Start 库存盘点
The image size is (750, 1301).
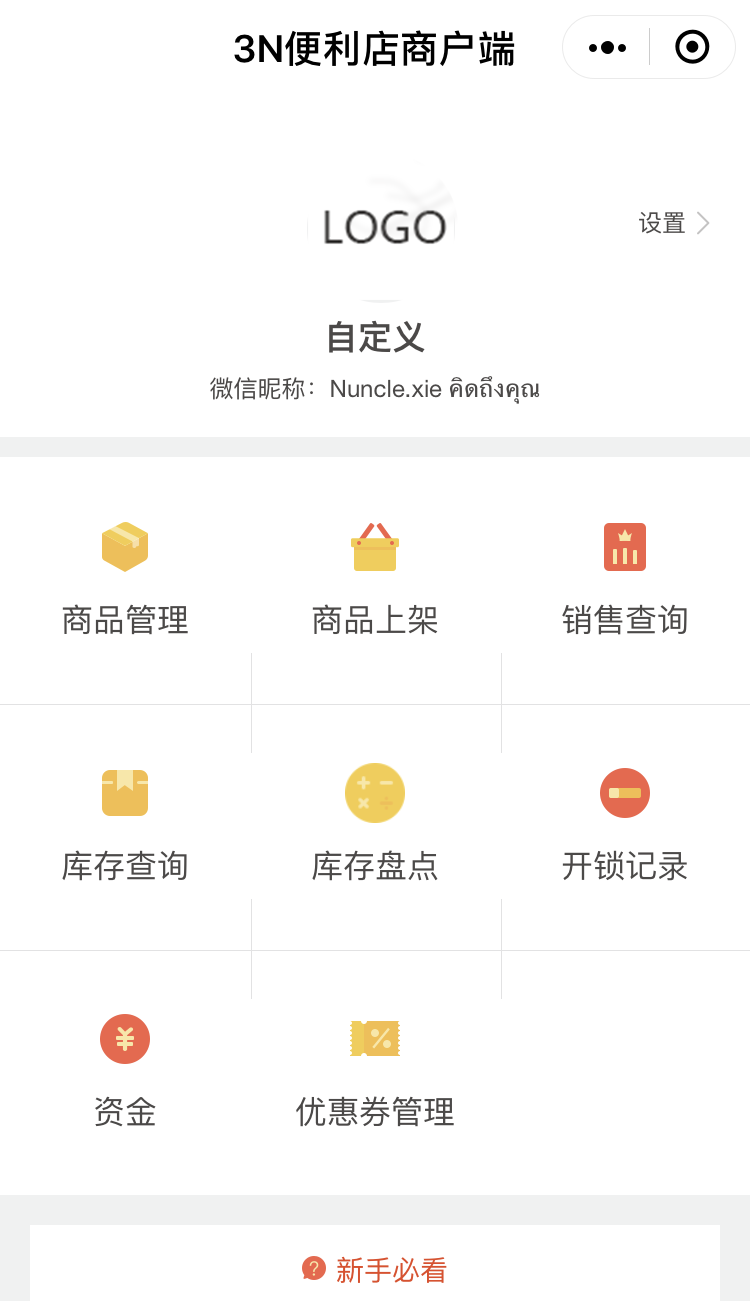tap(375, 827)
